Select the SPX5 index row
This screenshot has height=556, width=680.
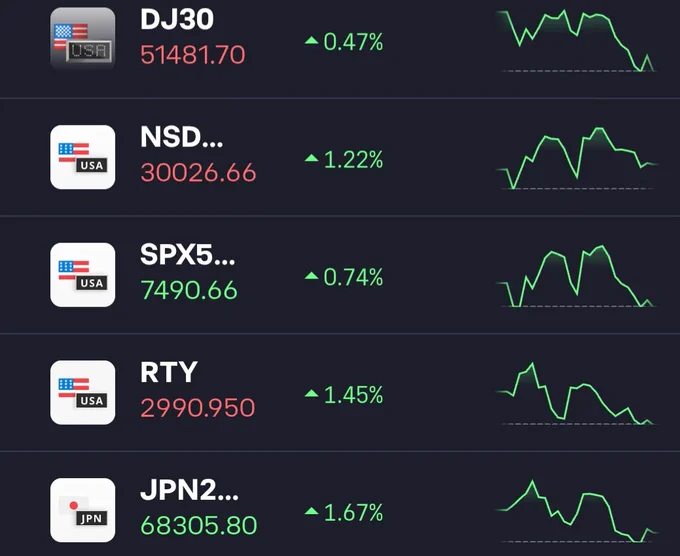(340, 275)
